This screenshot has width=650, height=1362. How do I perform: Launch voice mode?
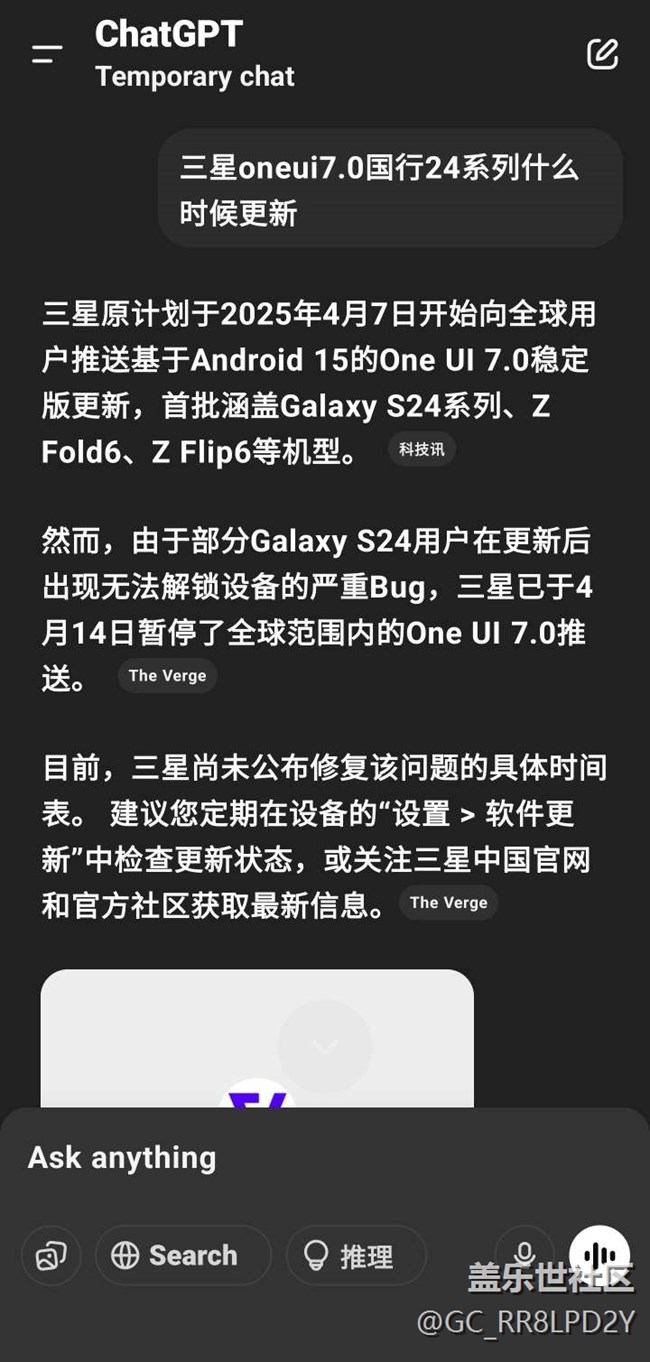(599, 1255)
